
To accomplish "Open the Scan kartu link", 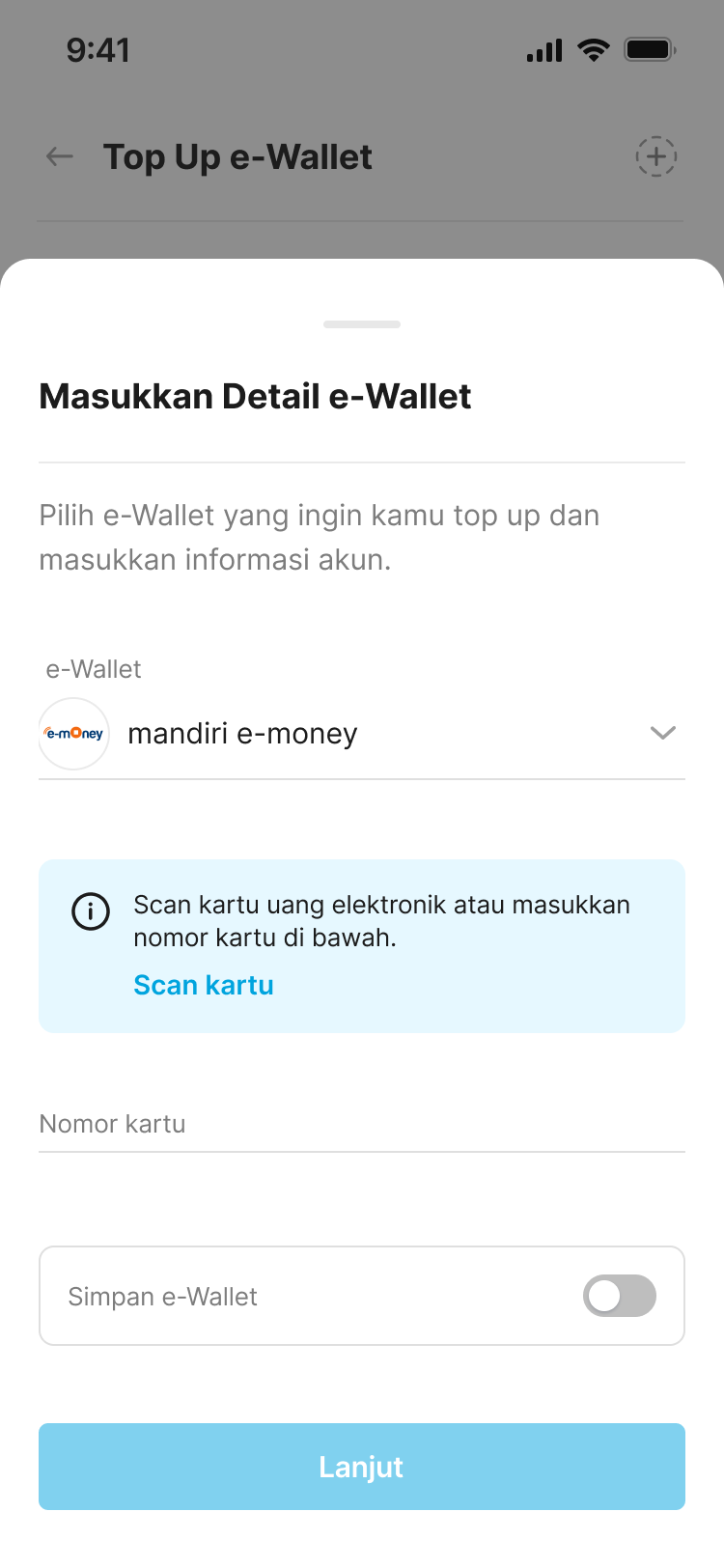I will [204, 985].
